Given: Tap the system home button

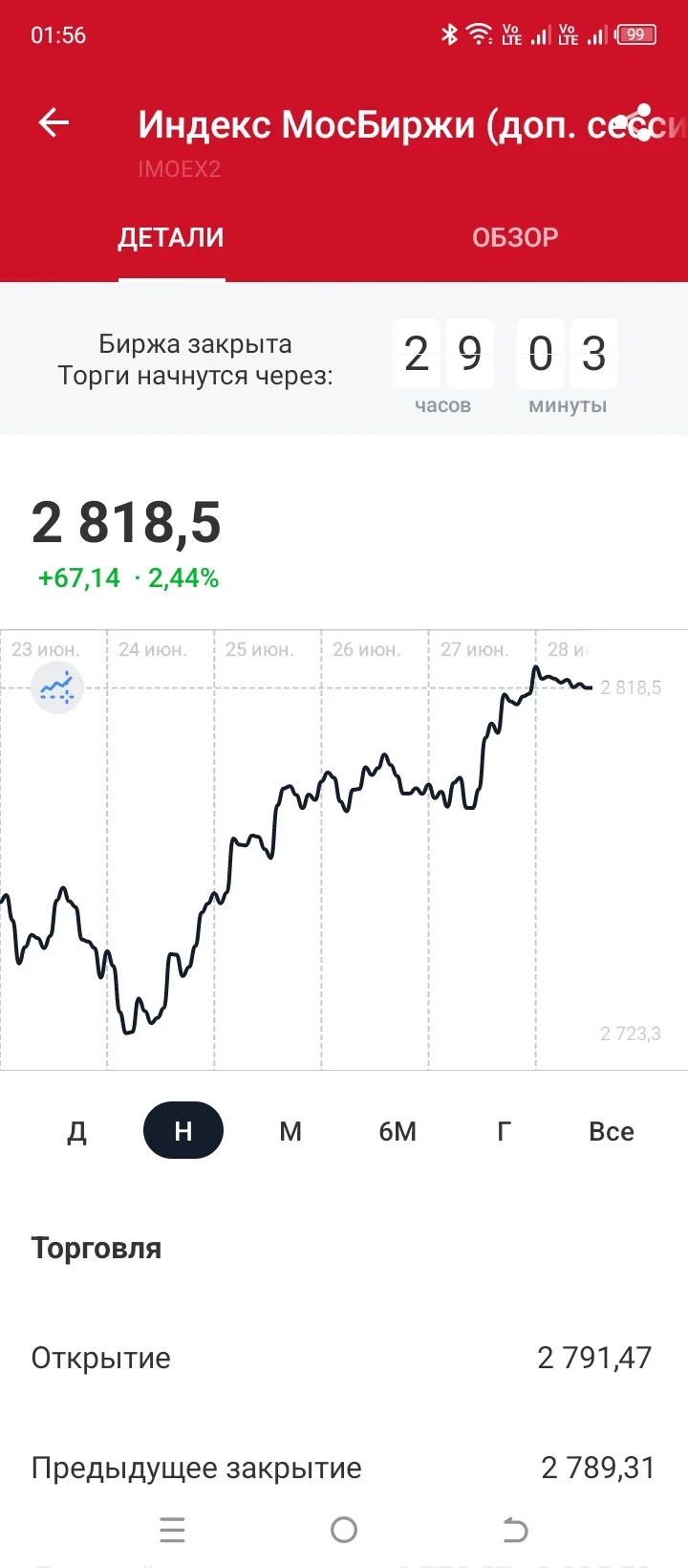Looking at the screenshot, I should (x=344, y=1531).
